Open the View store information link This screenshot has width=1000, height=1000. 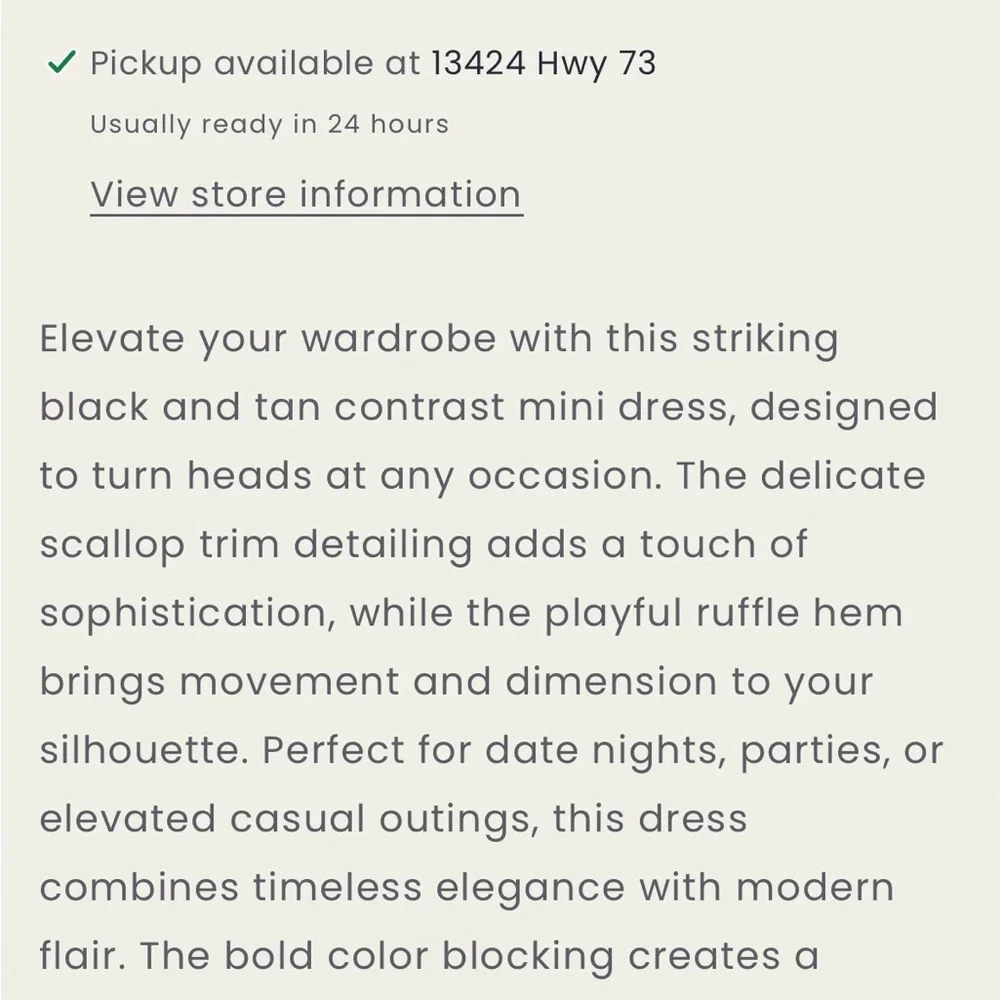point(305,194)
